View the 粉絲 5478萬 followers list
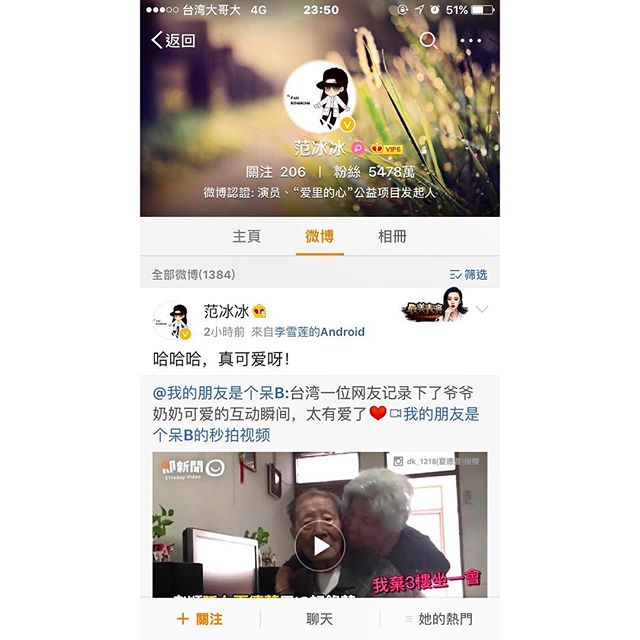640x640 pixels. click(369, 172)
